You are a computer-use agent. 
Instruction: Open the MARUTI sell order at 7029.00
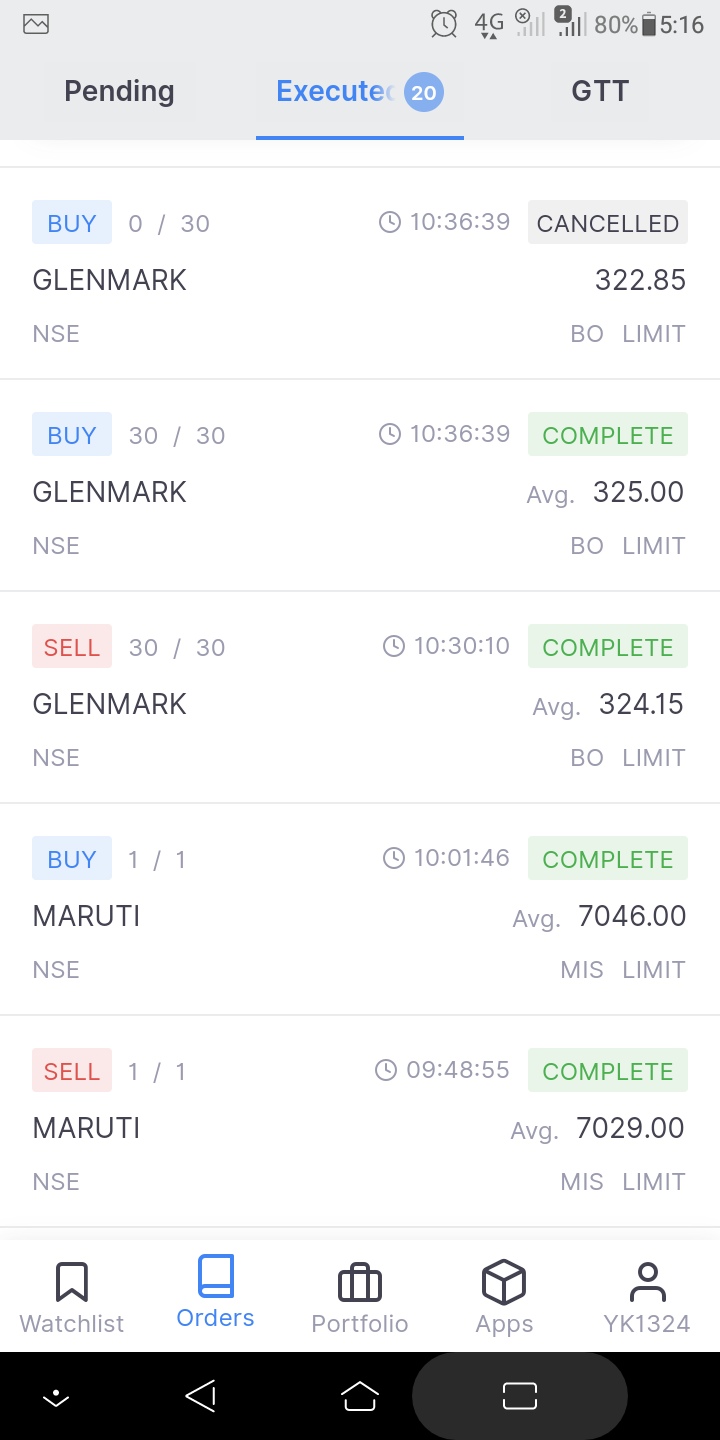[360, 1126]
